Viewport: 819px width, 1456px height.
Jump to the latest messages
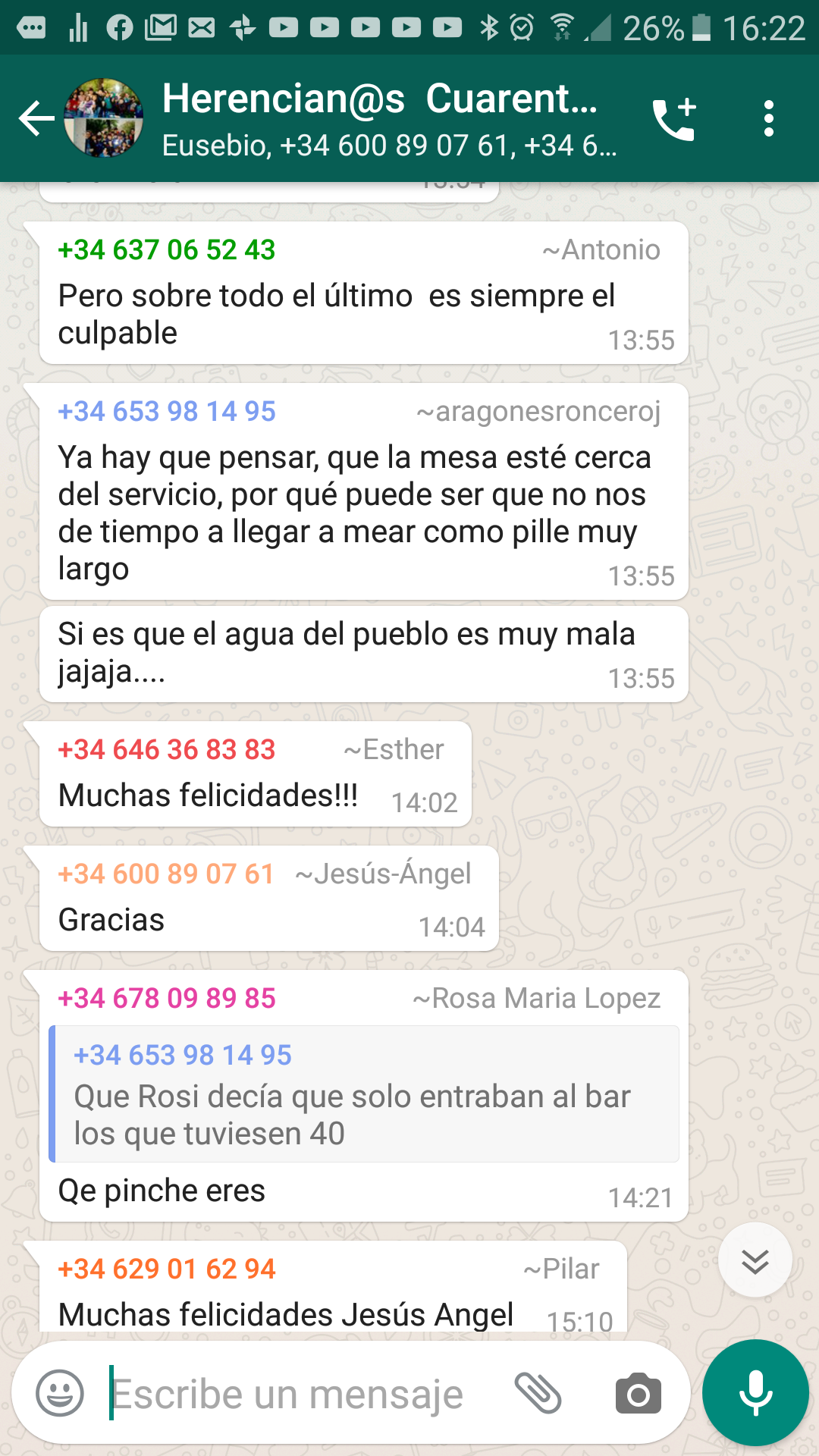coord(755,1260)
